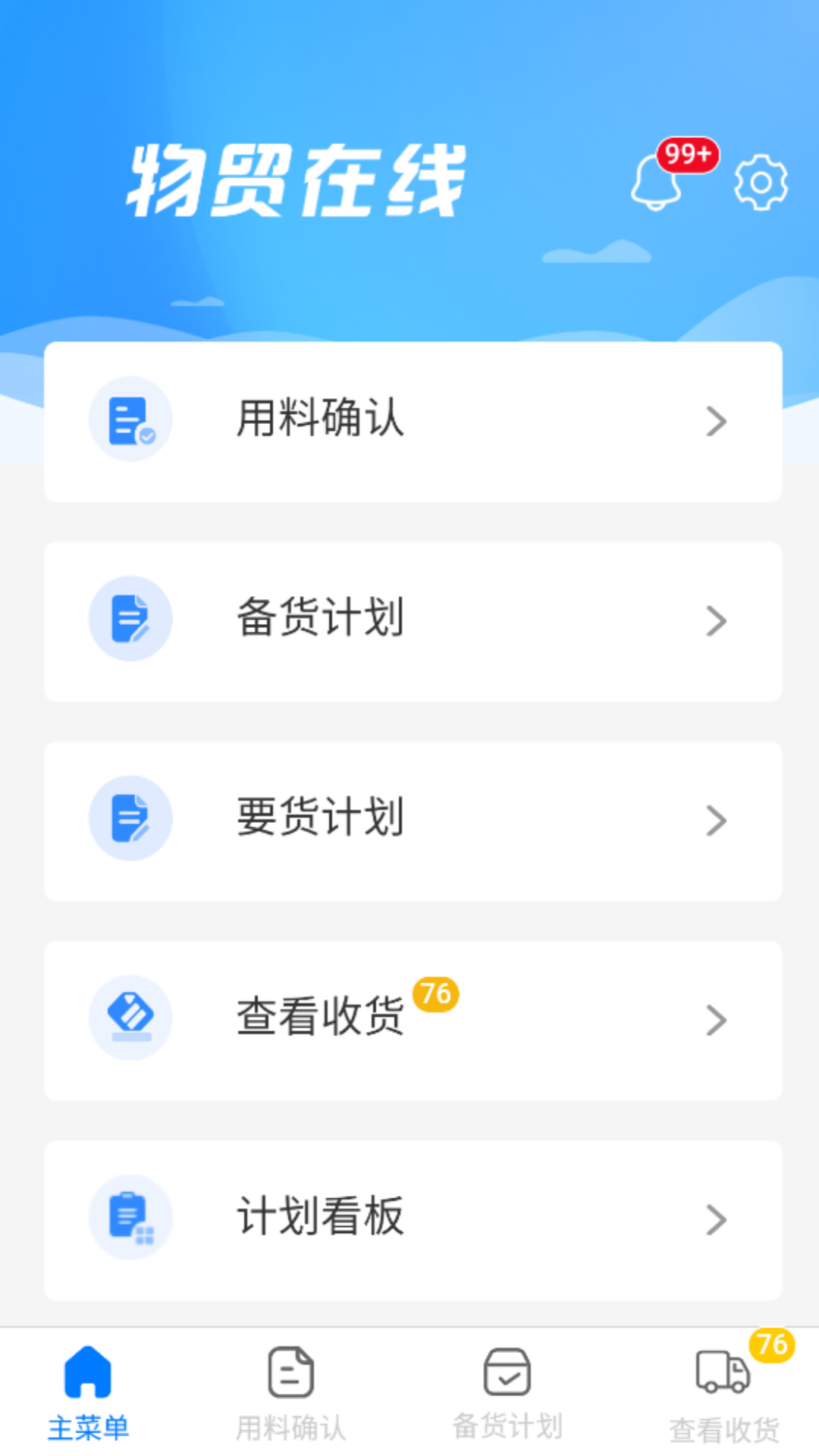Open the notification bell with 99+ badge
This screenshot has width=819, height=1456.
click(656, 182)
